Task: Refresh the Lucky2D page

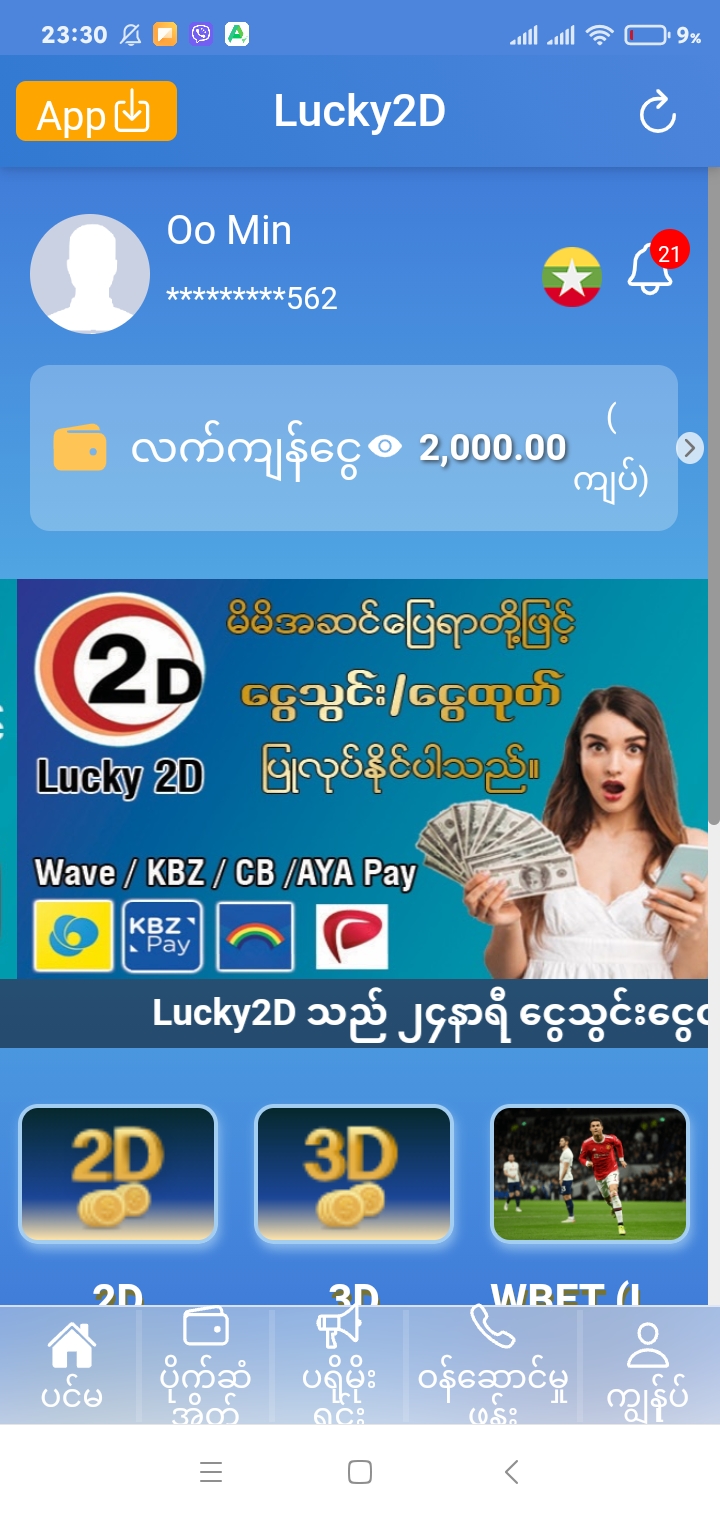Action: (x=658, y=111)
